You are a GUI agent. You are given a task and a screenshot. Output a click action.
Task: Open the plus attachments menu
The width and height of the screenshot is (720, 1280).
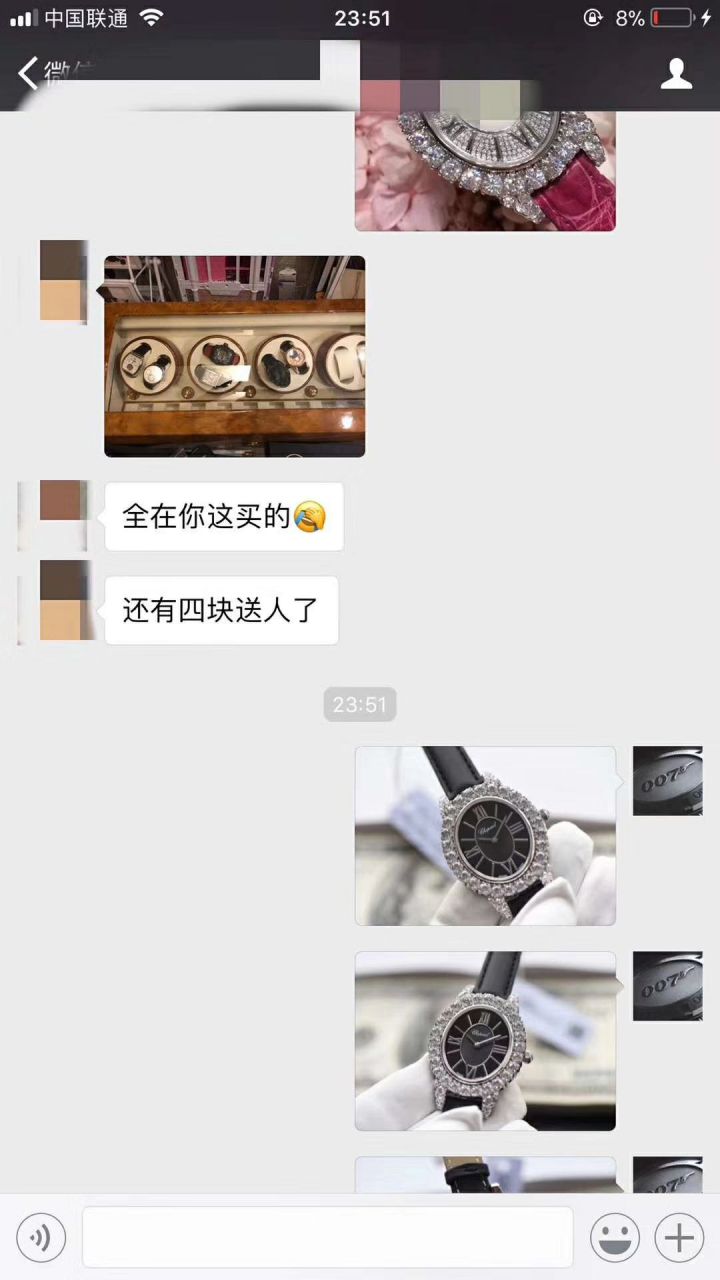(679, 1239)
